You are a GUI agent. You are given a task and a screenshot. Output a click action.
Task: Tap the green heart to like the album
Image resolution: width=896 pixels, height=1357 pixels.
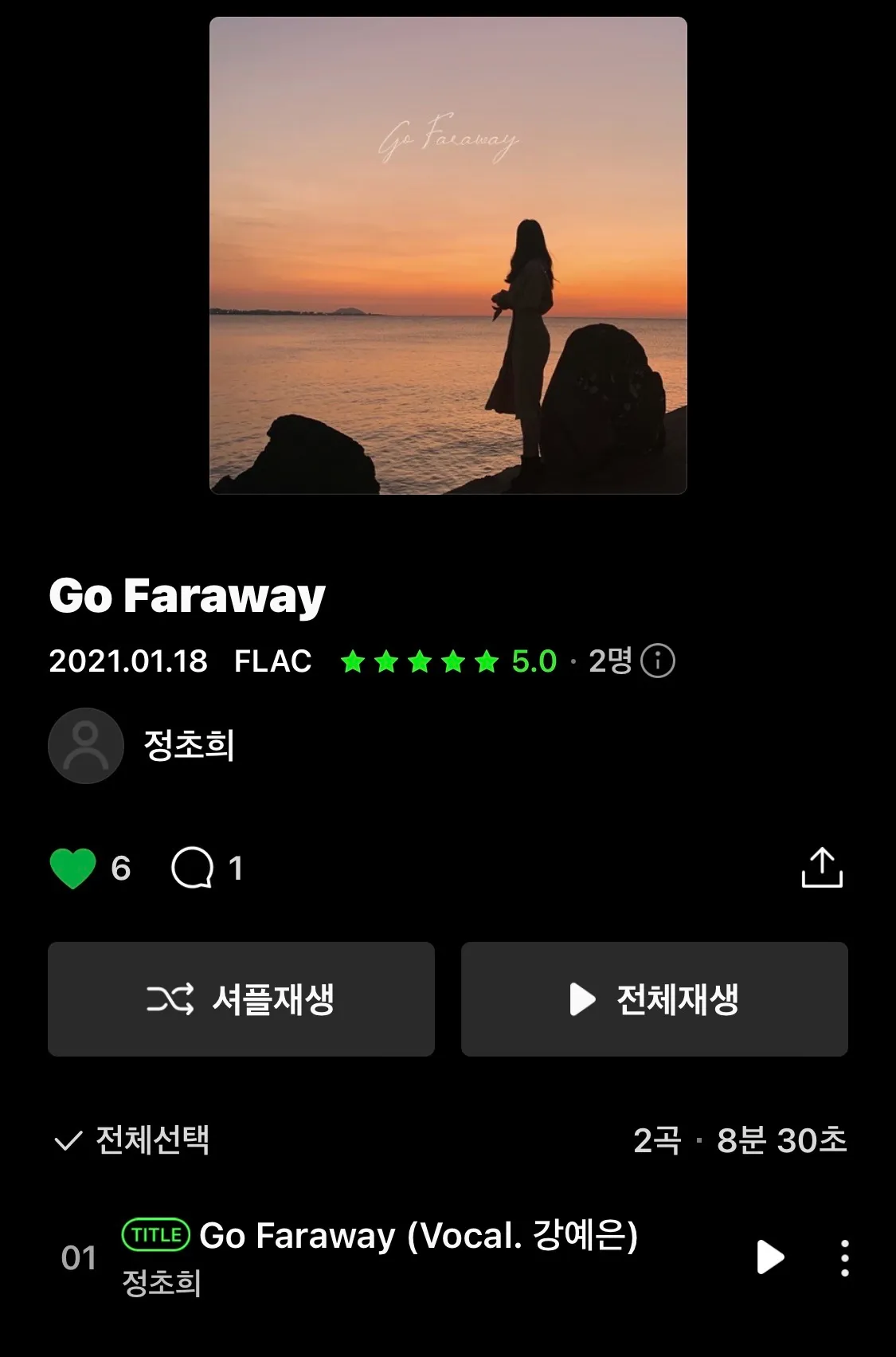[74, 868]
